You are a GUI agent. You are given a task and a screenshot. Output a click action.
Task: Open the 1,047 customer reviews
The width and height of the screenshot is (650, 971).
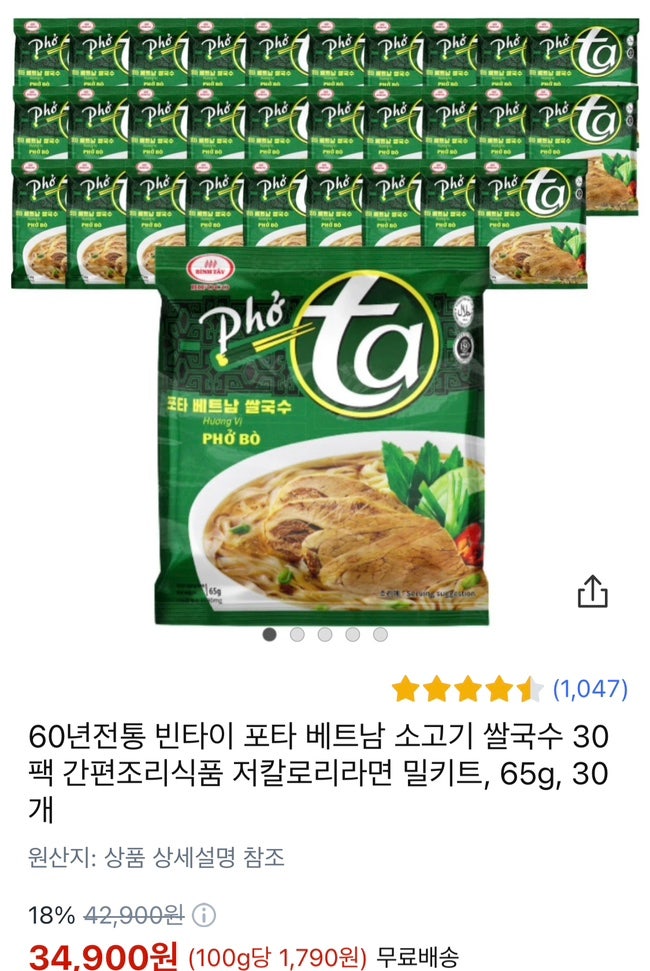coord(590,688)
